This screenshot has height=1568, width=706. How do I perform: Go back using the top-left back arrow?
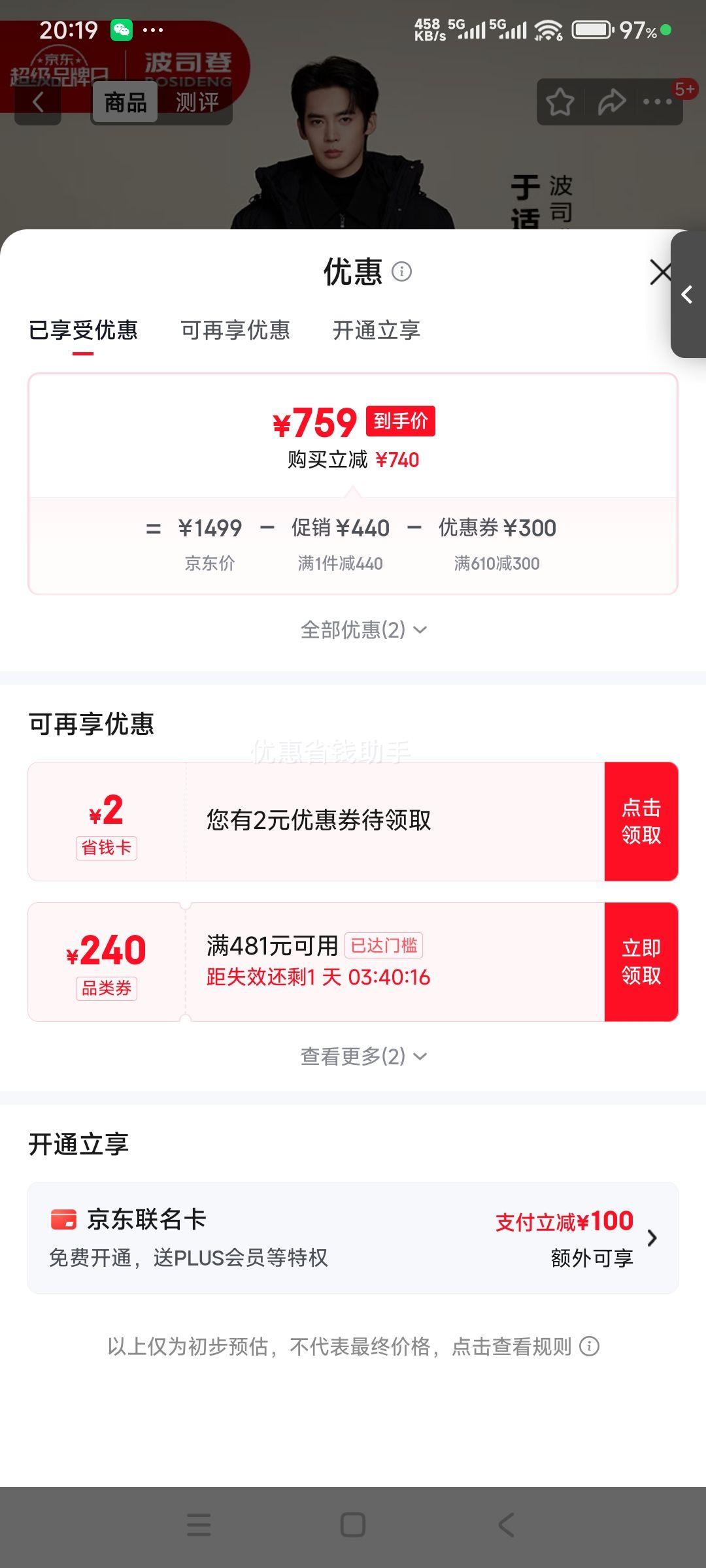[x=39, y=102]
